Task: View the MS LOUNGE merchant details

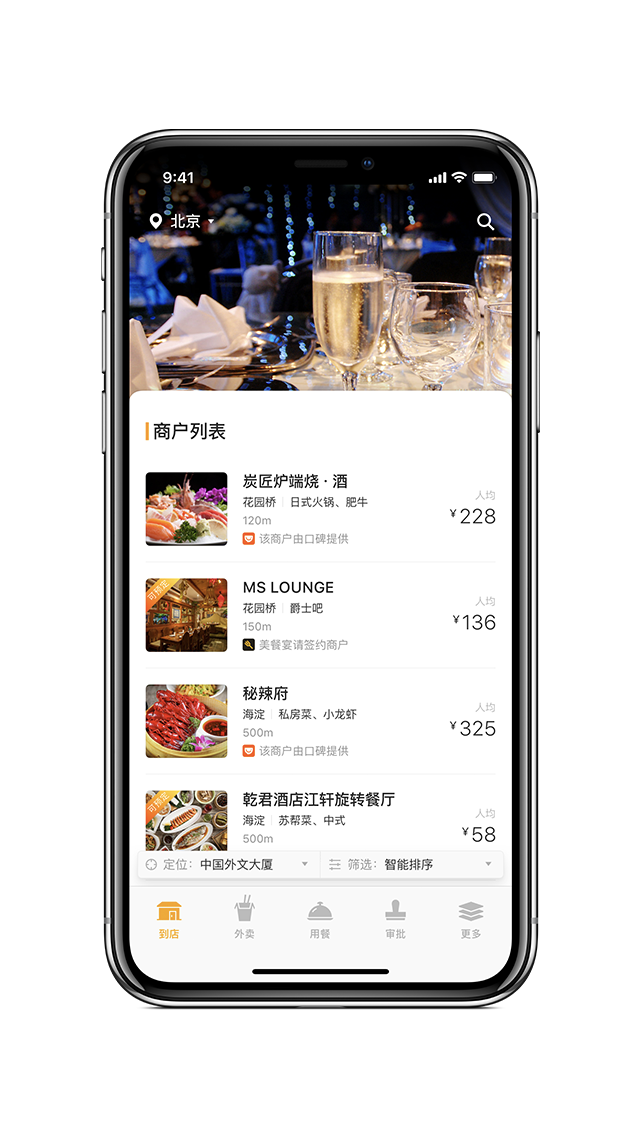Action: click(x=320, y=615)
